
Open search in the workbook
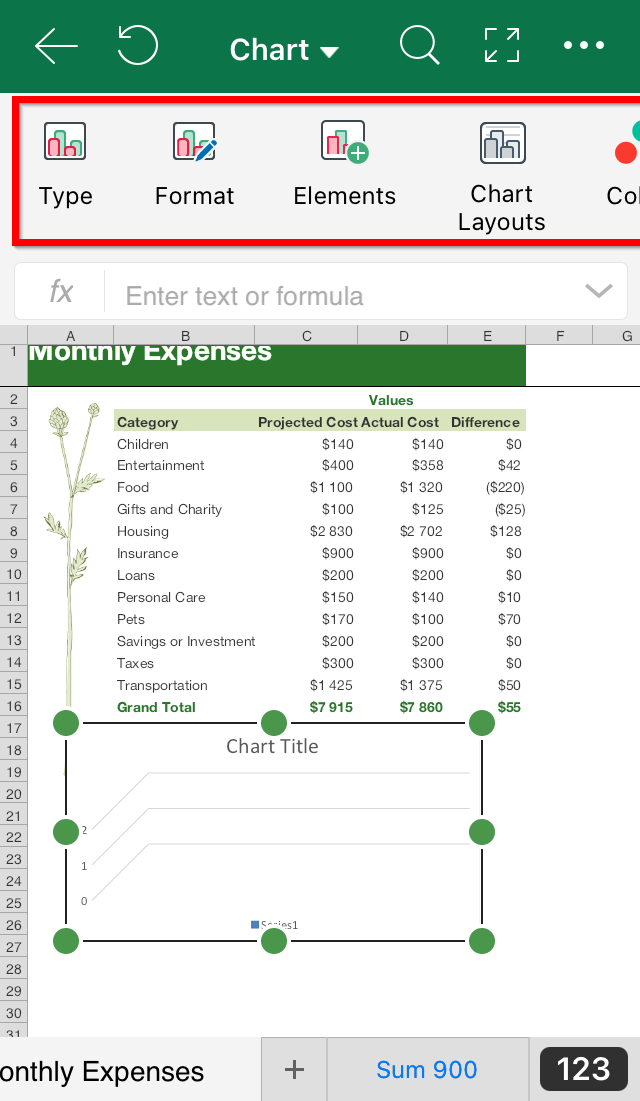(x=419, y=46)
